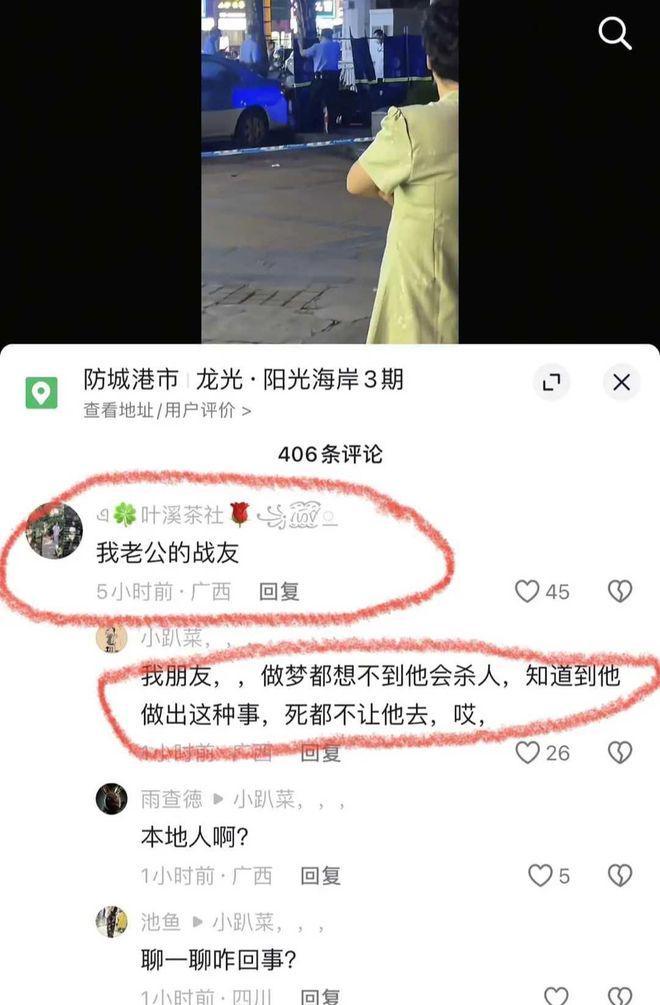660x1005 pixels.
Task: Dislike the comment 我老公的战友
Action: [620, 591]
